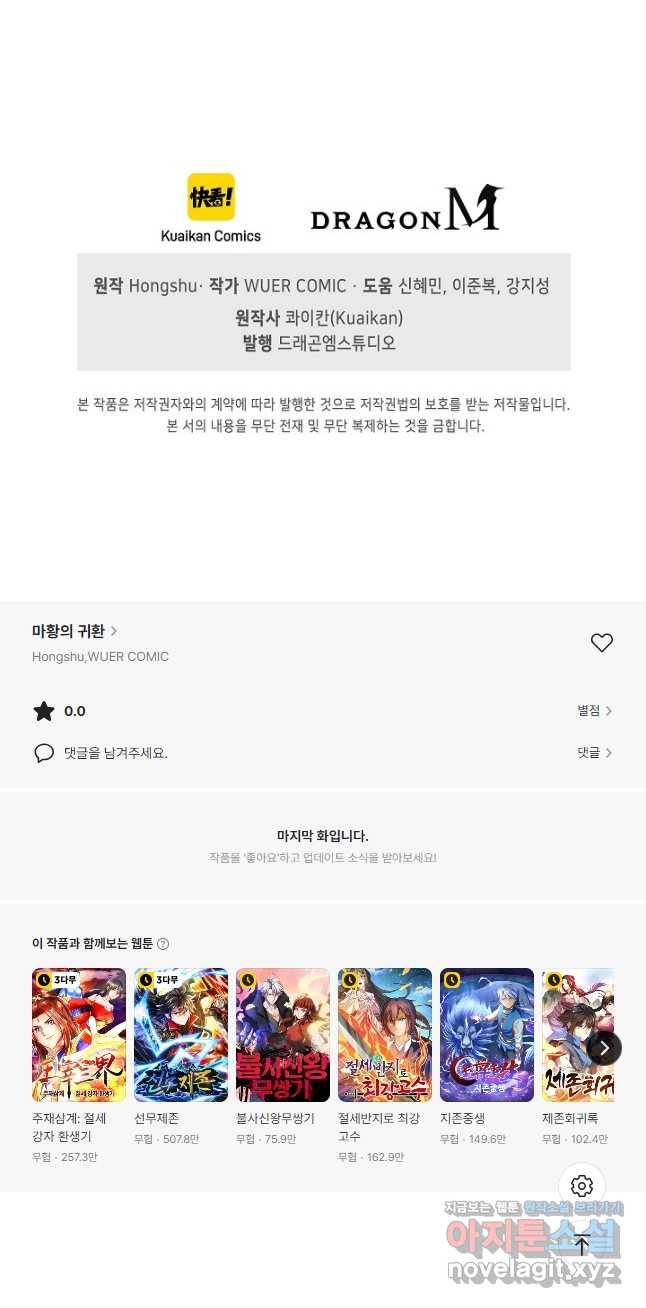Viewport: 646px width, 1308px height.
Task: Jump back to top with up arrow
Action: click(x=582, y=1245)
